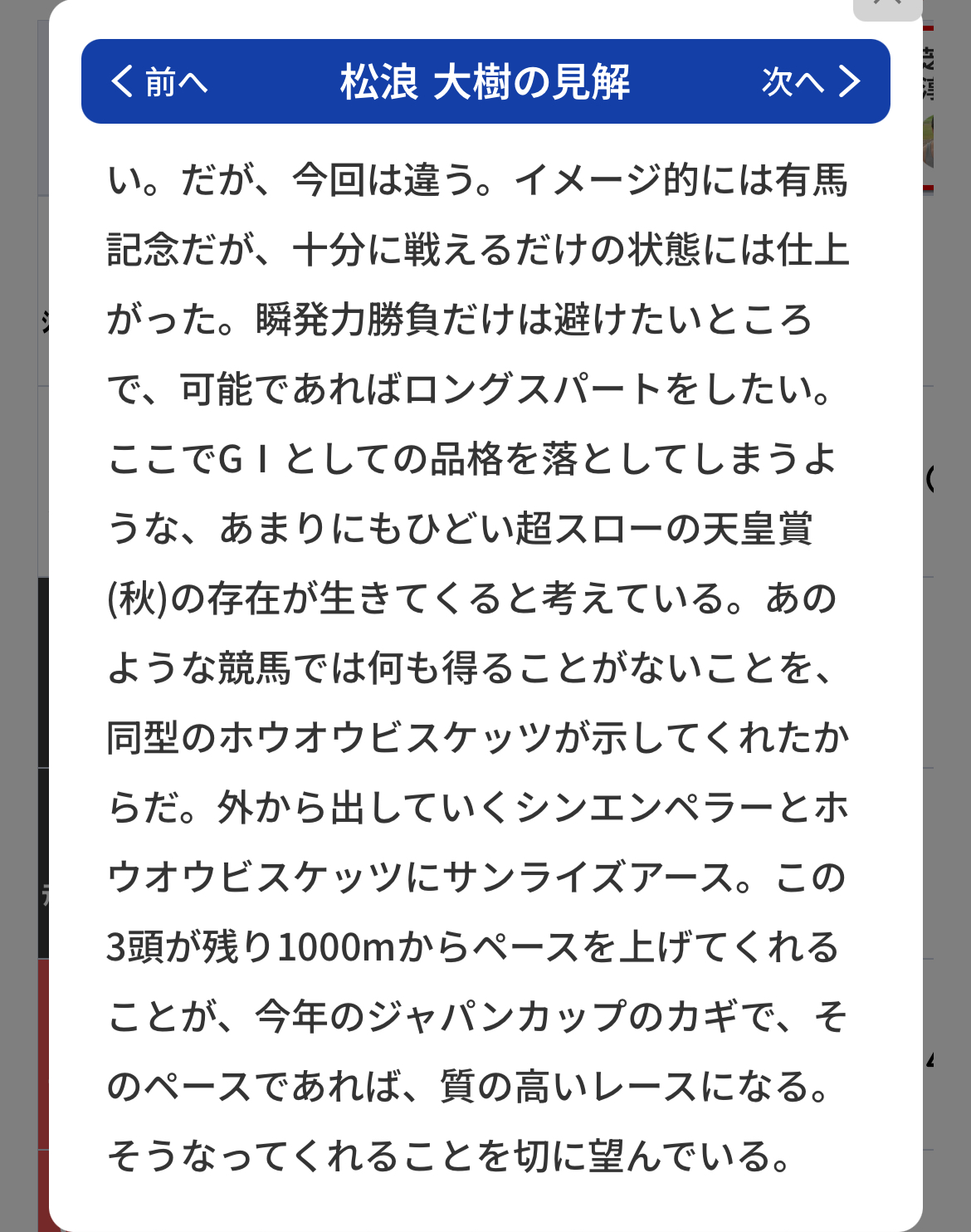Close the 松浪 大樹の見解 dialog

(x=887, y=7)
